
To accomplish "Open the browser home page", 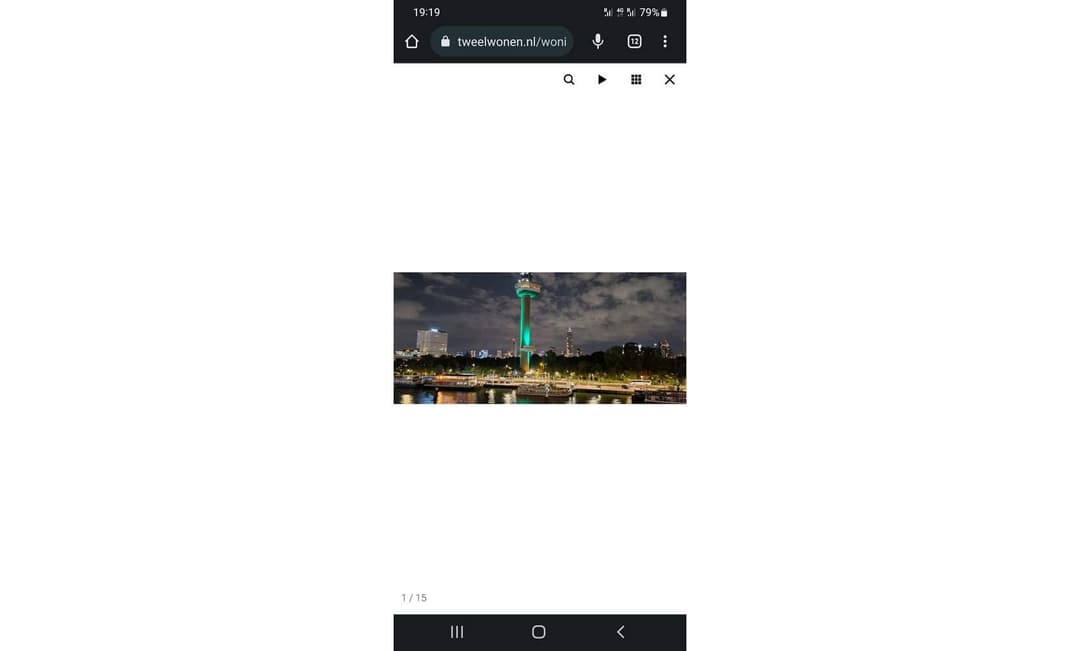I will coord(412,42).
